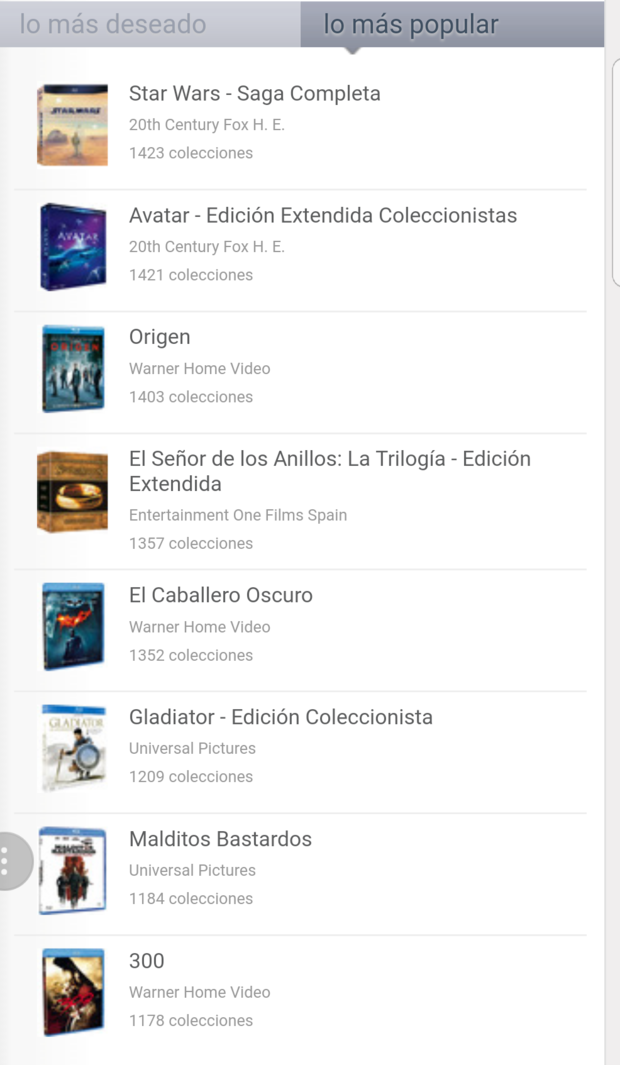
Task: Open Gladiator - Edición Coleccionista
Action: [x=281, y=718]
